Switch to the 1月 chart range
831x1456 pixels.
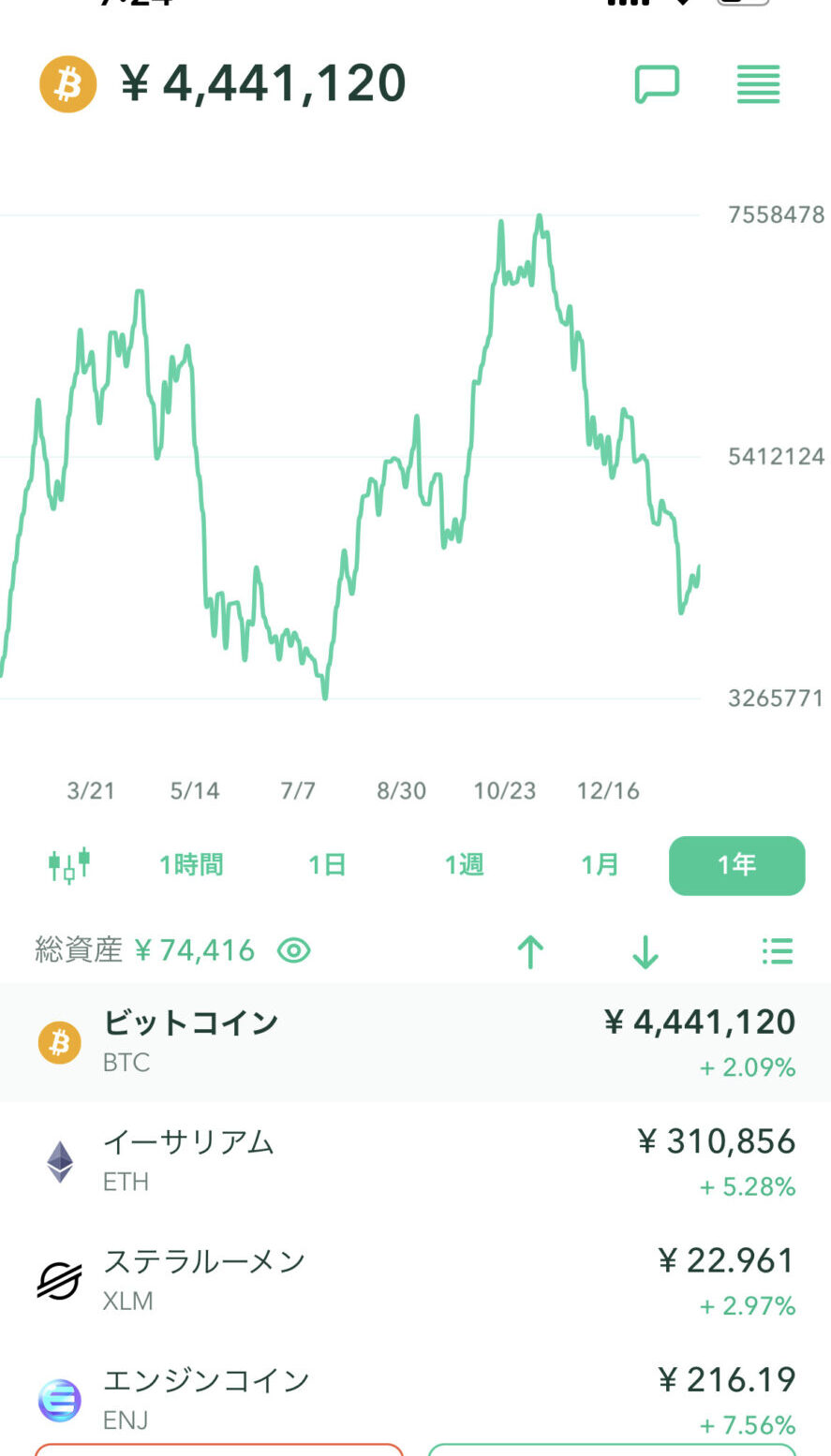[x=600, y=864]
